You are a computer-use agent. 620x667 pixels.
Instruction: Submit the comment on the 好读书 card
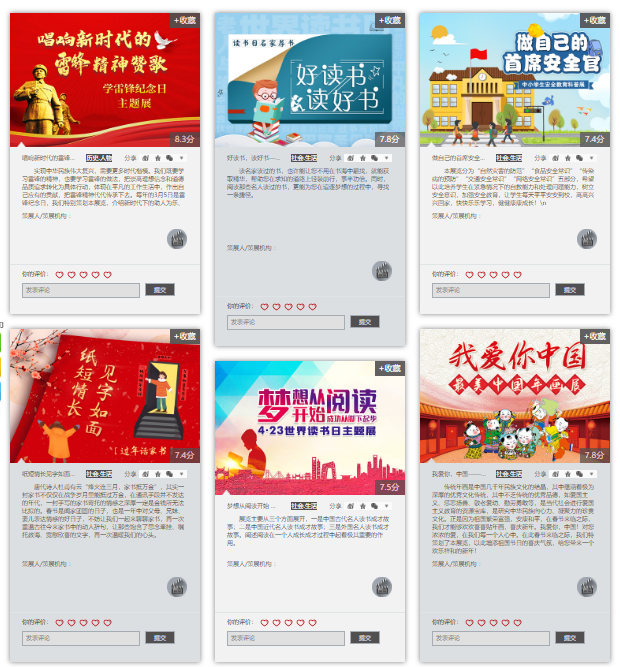364,322
